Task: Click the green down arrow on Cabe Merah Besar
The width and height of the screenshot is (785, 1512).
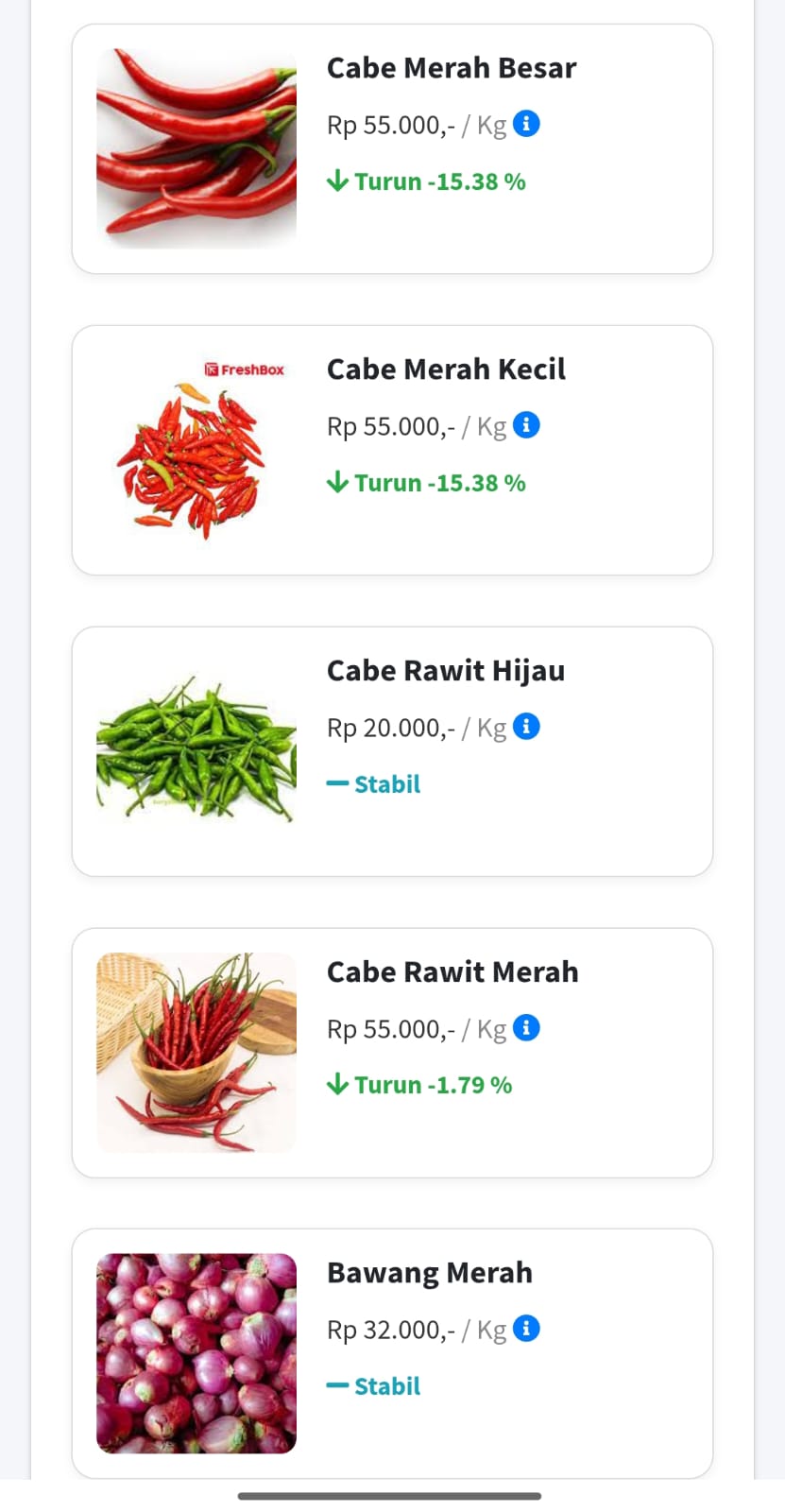Action: click(338, 180)
